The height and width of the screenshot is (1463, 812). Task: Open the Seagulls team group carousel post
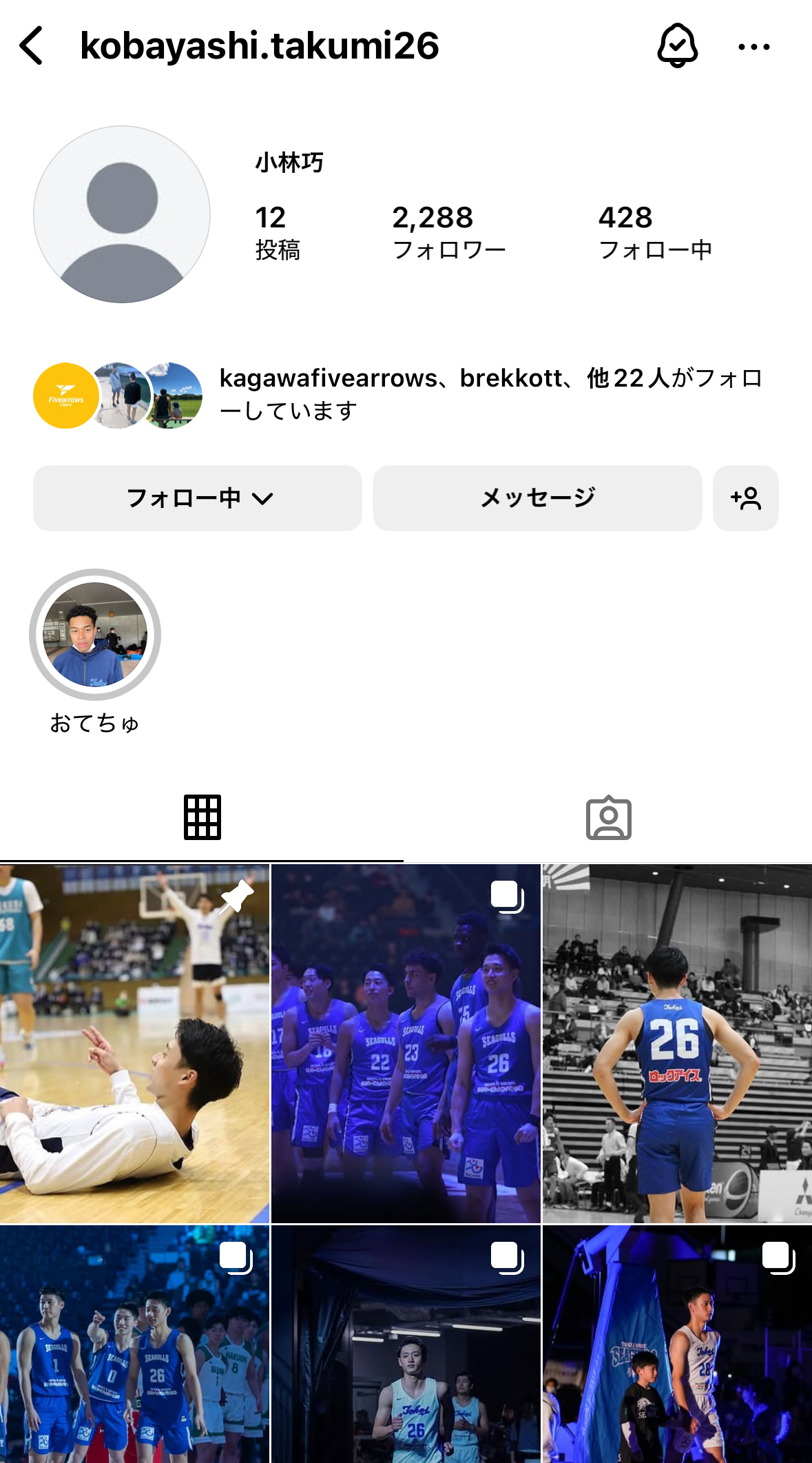coord(406,1043)
